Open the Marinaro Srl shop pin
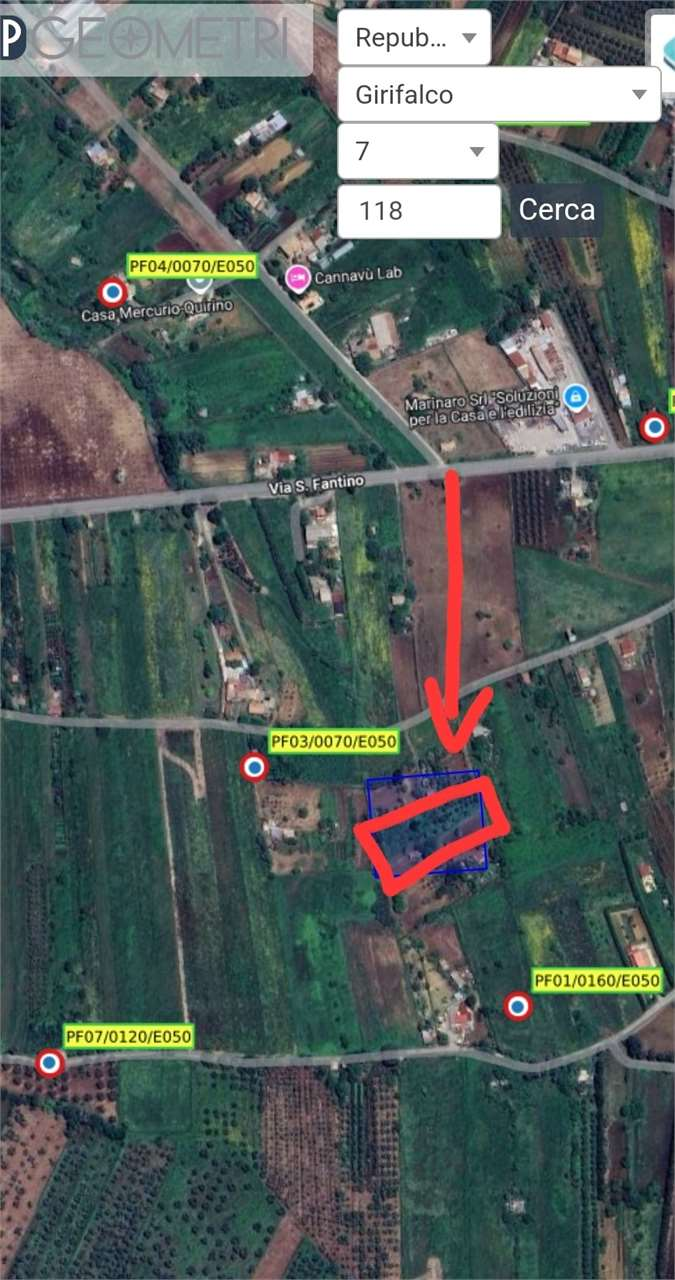675x1280 pixels. (x=575, y=398)
